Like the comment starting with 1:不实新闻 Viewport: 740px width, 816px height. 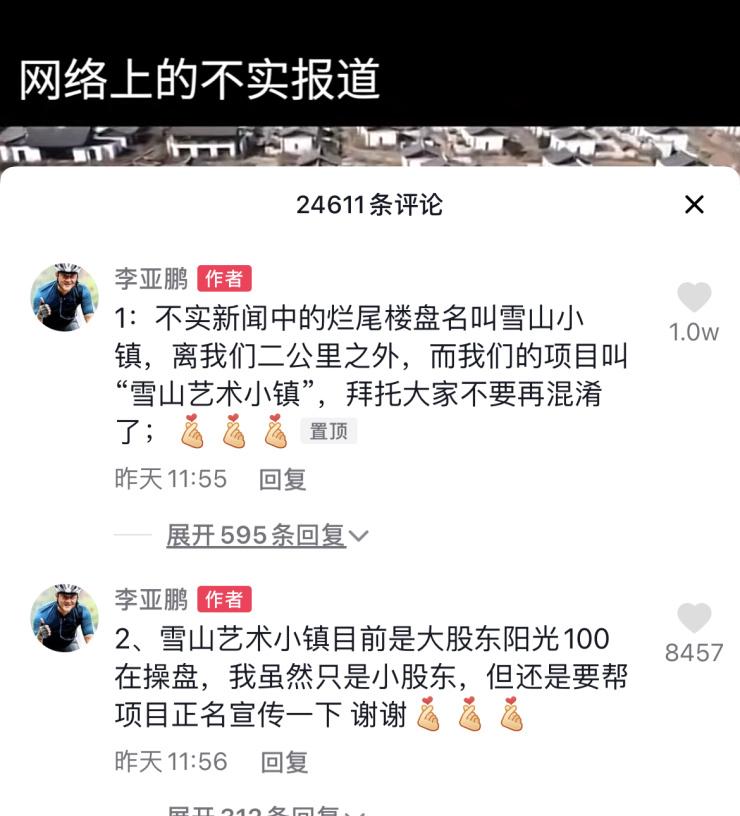pos(694,298)
